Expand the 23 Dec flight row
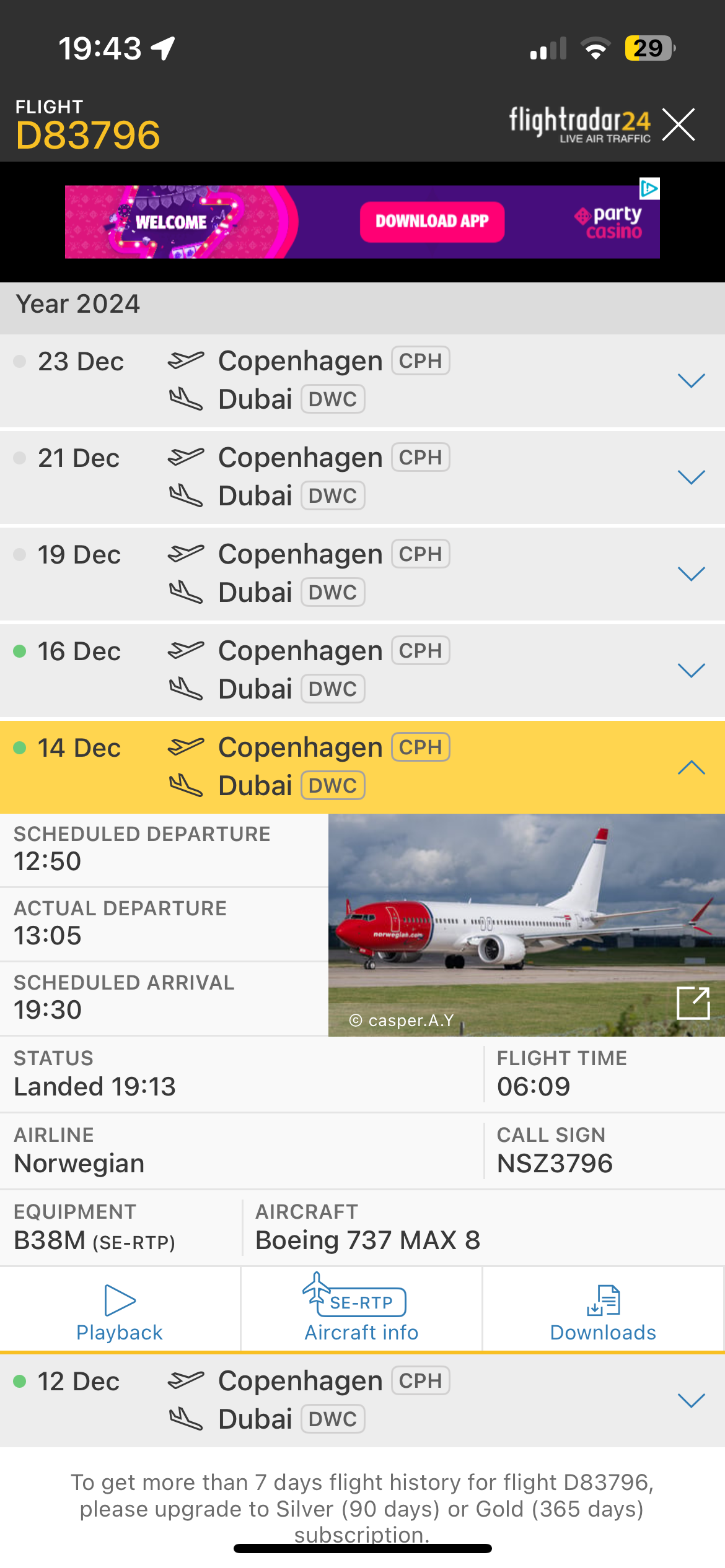 point(691,380)
